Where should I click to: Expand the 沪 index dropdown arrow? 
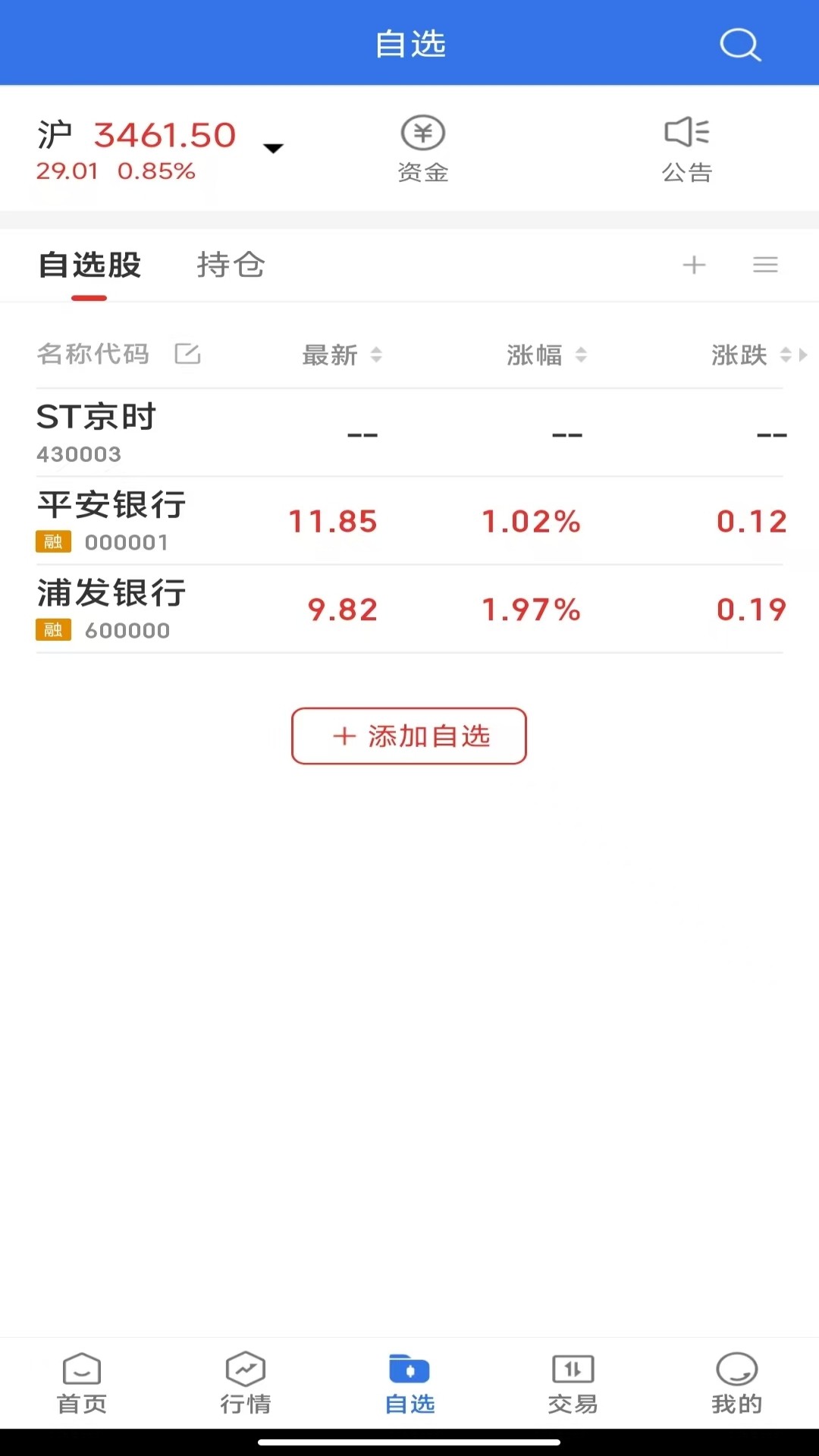[x=275, y=149]
